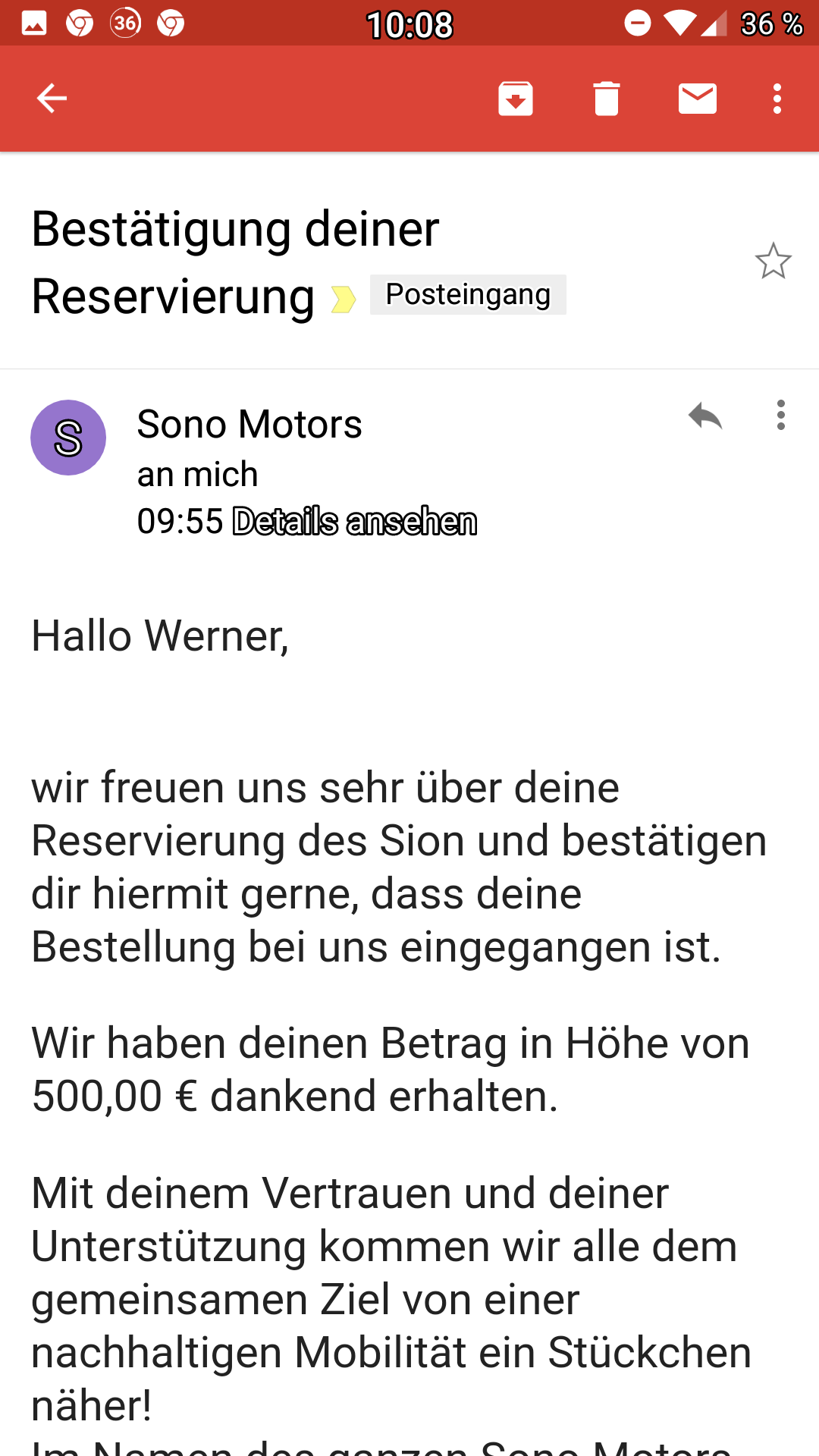Tap the Posteingang label chip
The image size is (819, 1456).
click(x=468, y=294)
